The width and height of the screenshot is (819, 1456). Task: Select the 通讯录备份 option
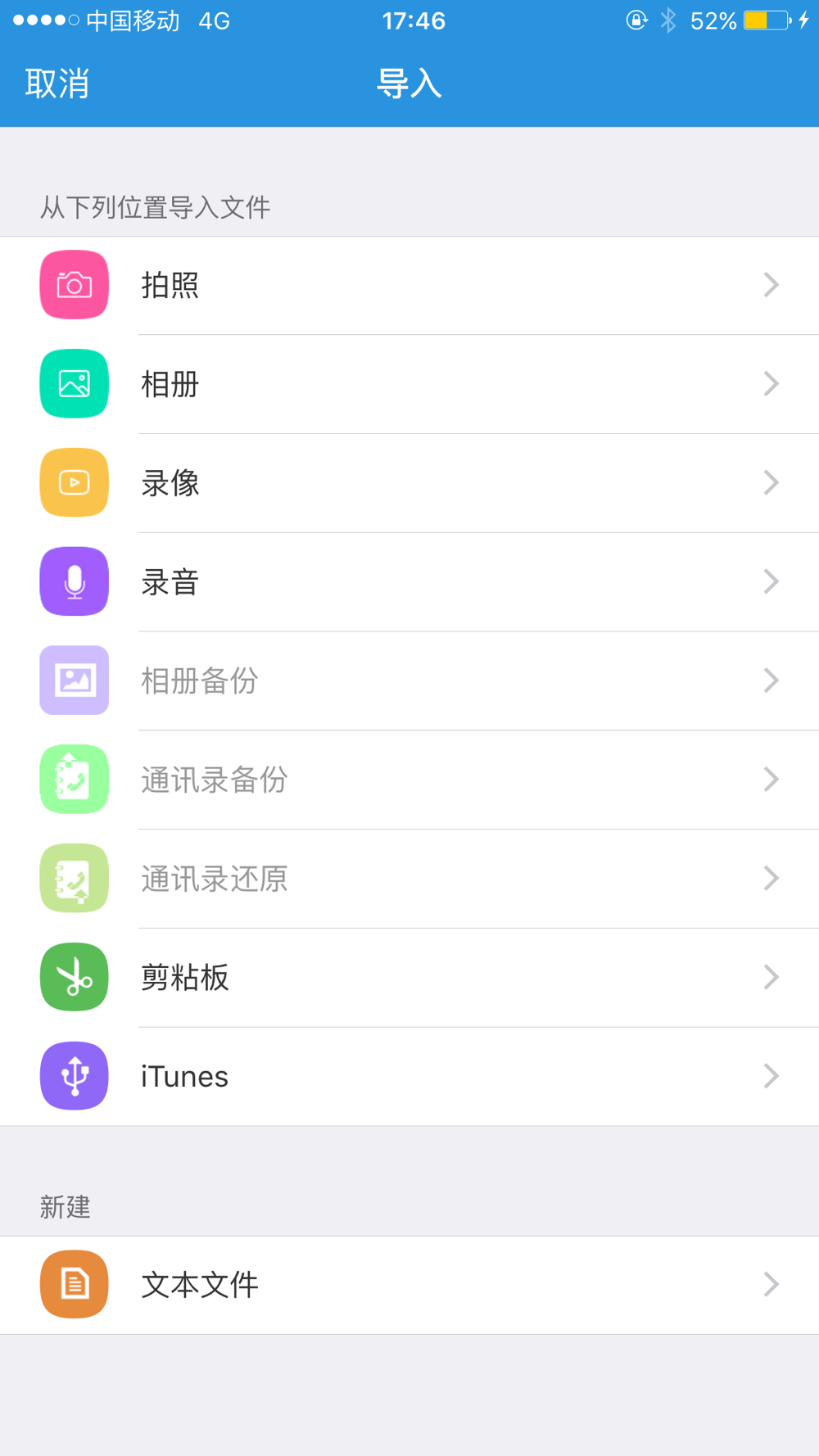(x=409, y=780)
